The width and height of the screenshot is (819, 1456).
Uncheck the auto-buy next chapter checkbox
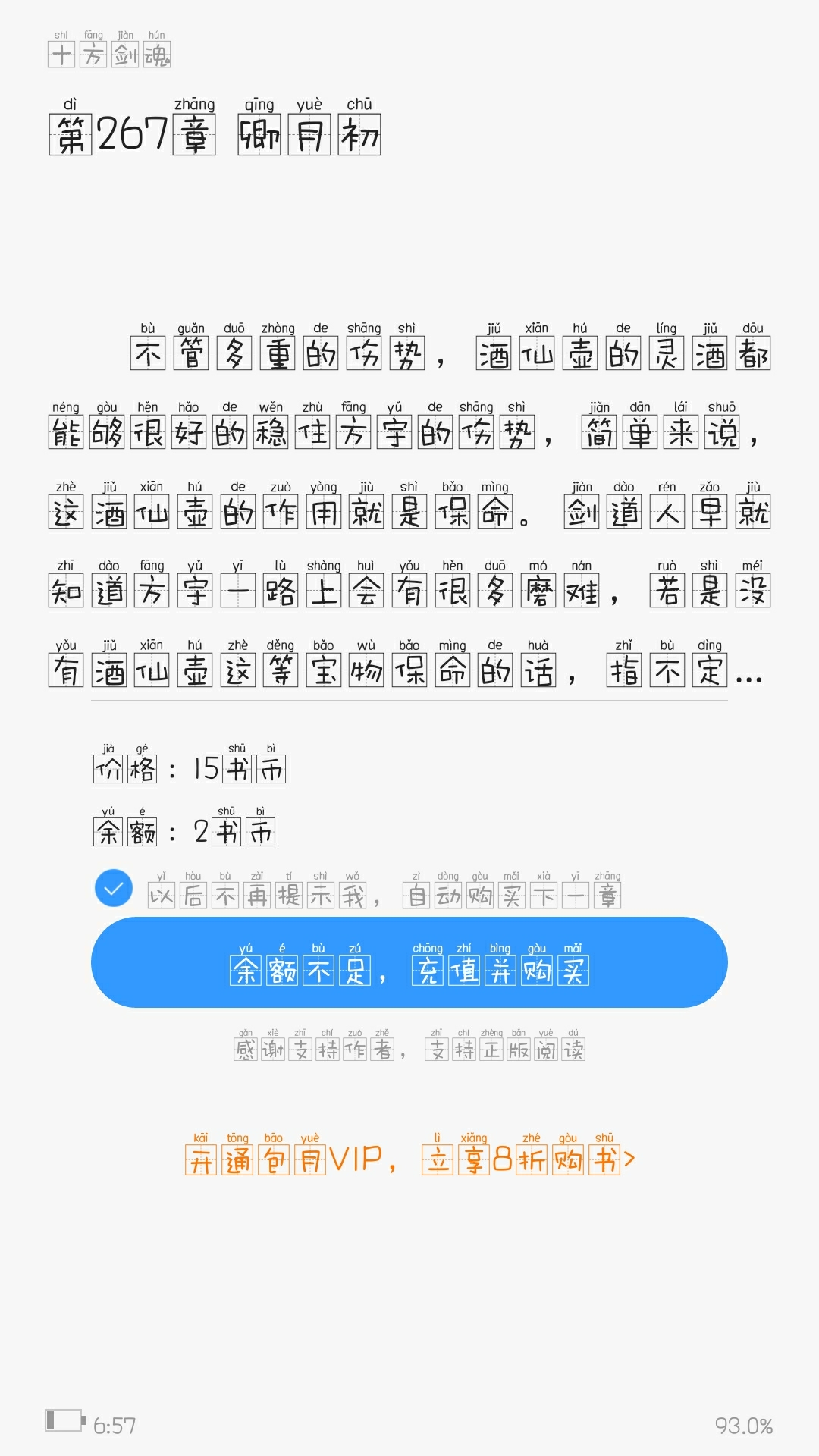tap(114, 888)
